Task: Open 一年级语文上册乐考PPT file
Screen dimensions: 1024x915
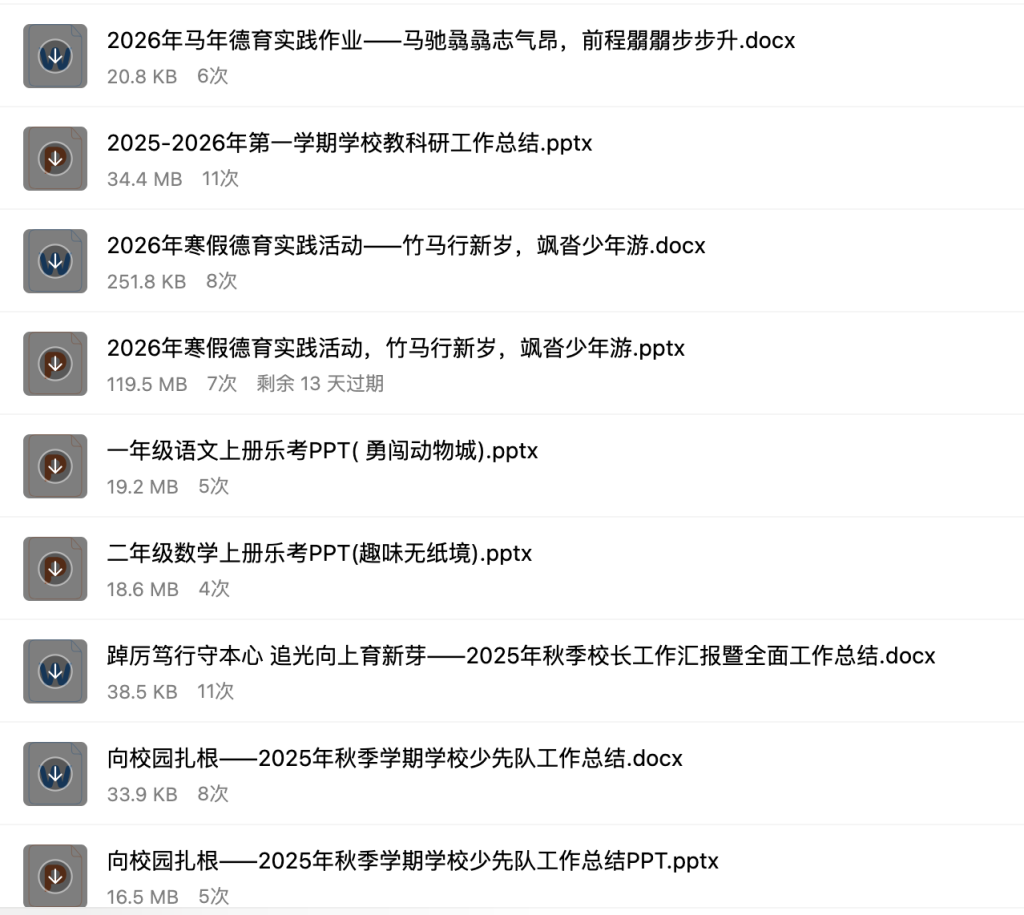Action: click(322, 452)
